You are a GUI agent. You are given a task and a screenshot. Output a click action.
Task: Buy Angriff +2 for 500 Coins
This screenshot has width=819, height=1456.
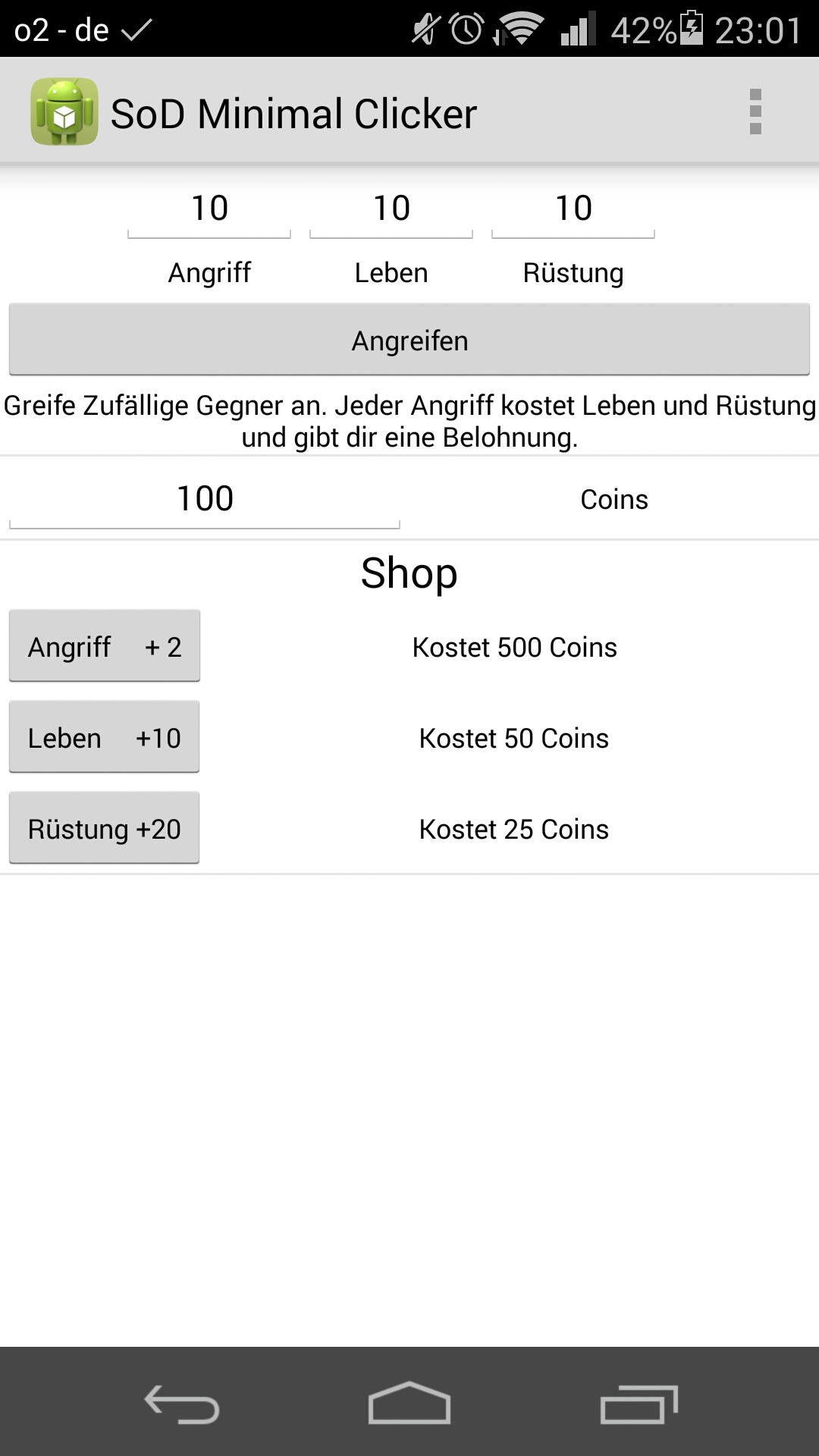[x=104, y=645]
